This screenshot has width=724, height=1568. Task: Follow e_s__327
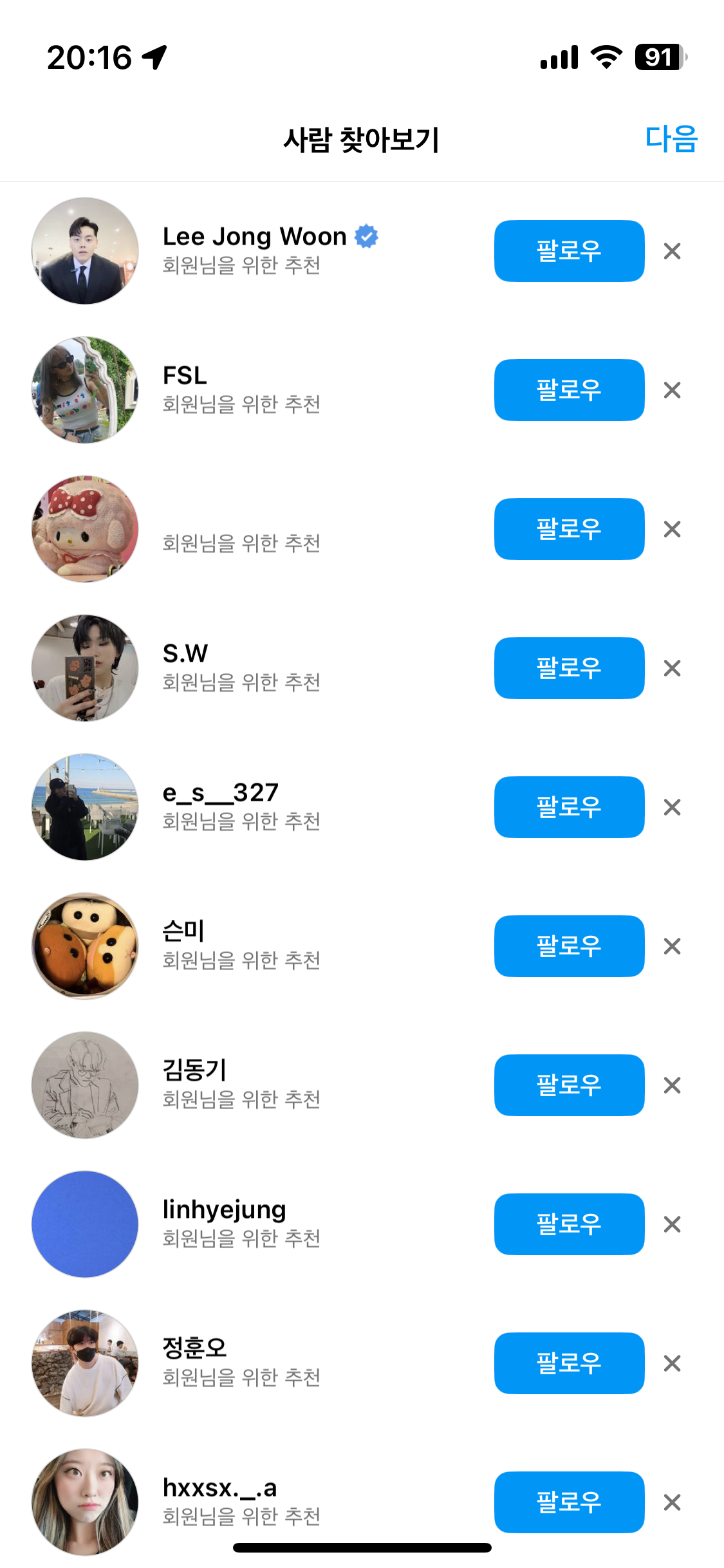[x=569, y=807]
